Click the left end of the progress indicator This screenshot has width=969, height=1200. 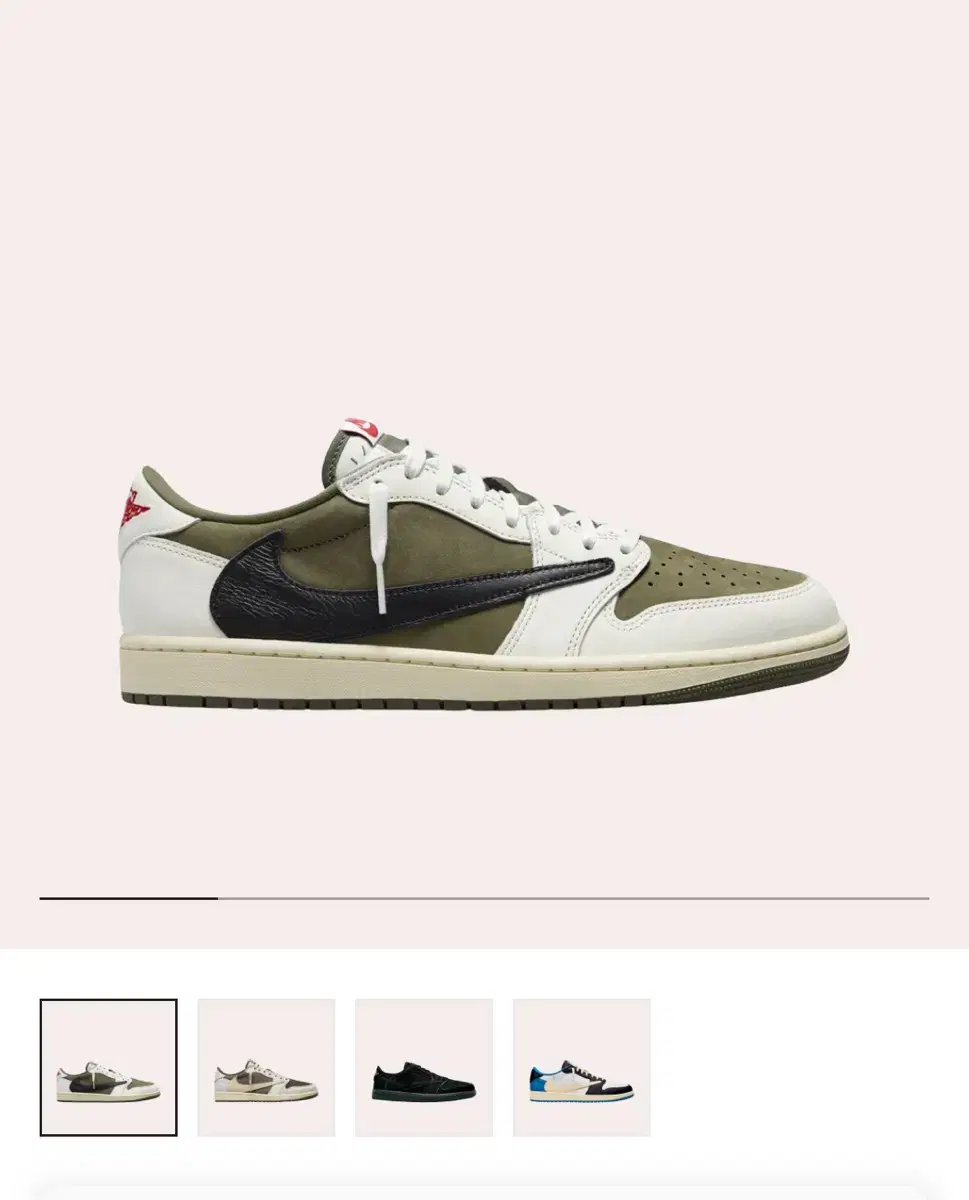(x=45, y=898)
